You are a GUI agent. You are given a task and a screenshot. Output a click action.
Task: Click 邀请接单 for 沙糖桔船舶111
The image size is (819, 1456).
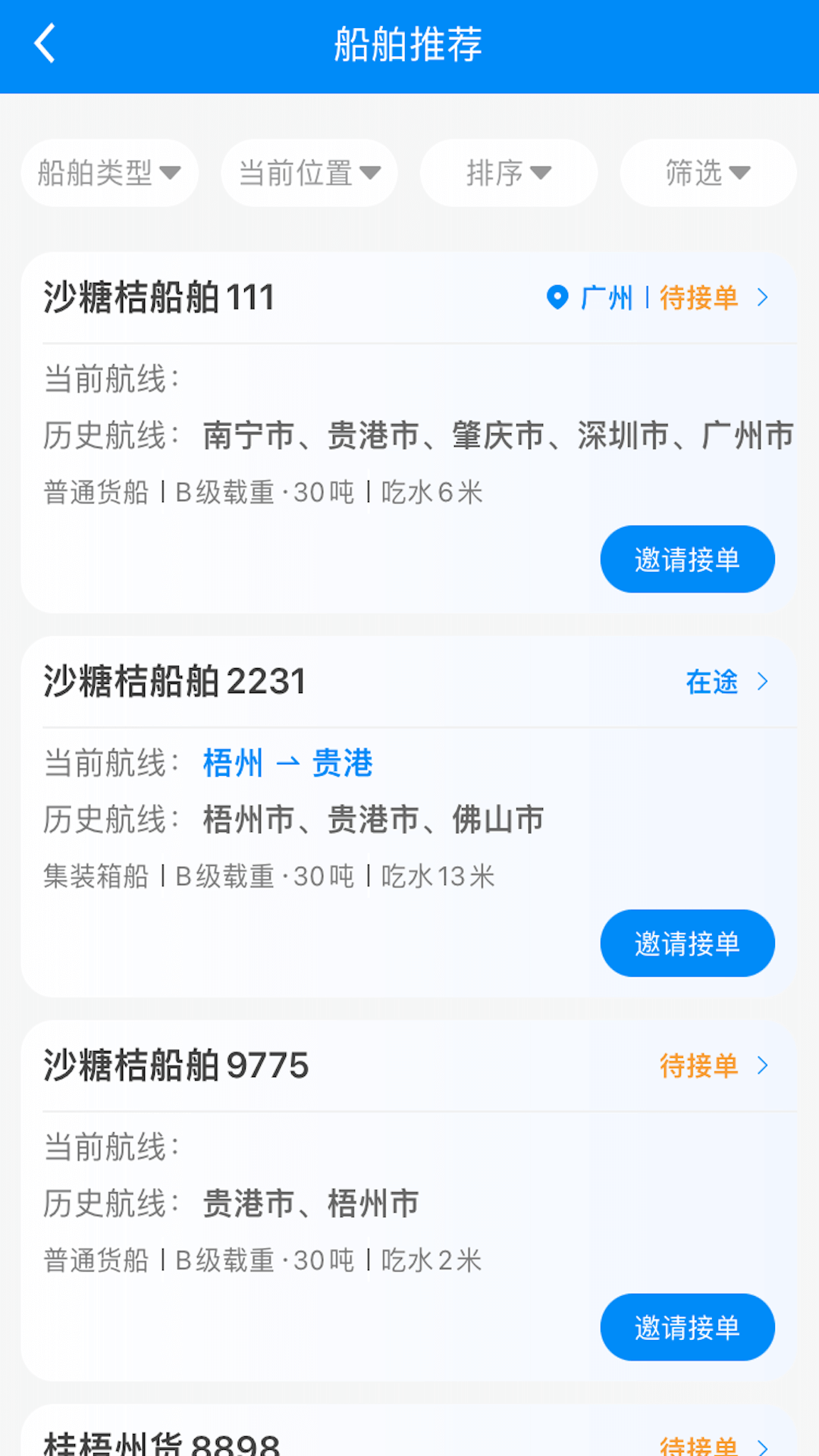(686, 559)
